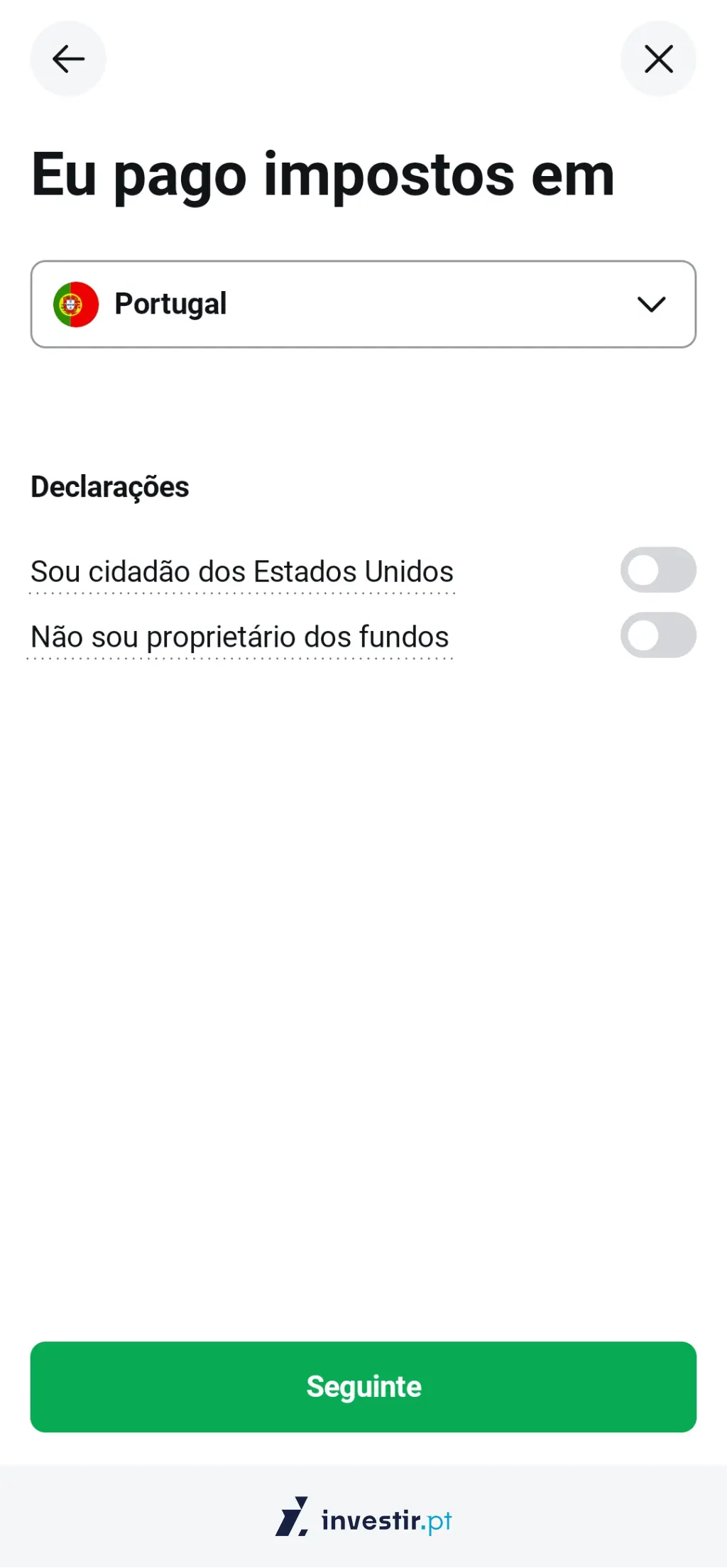This screenshot has width=727, height=1568.
Task: Tap the X dismiss icon at top right
Action: (658, 59)
